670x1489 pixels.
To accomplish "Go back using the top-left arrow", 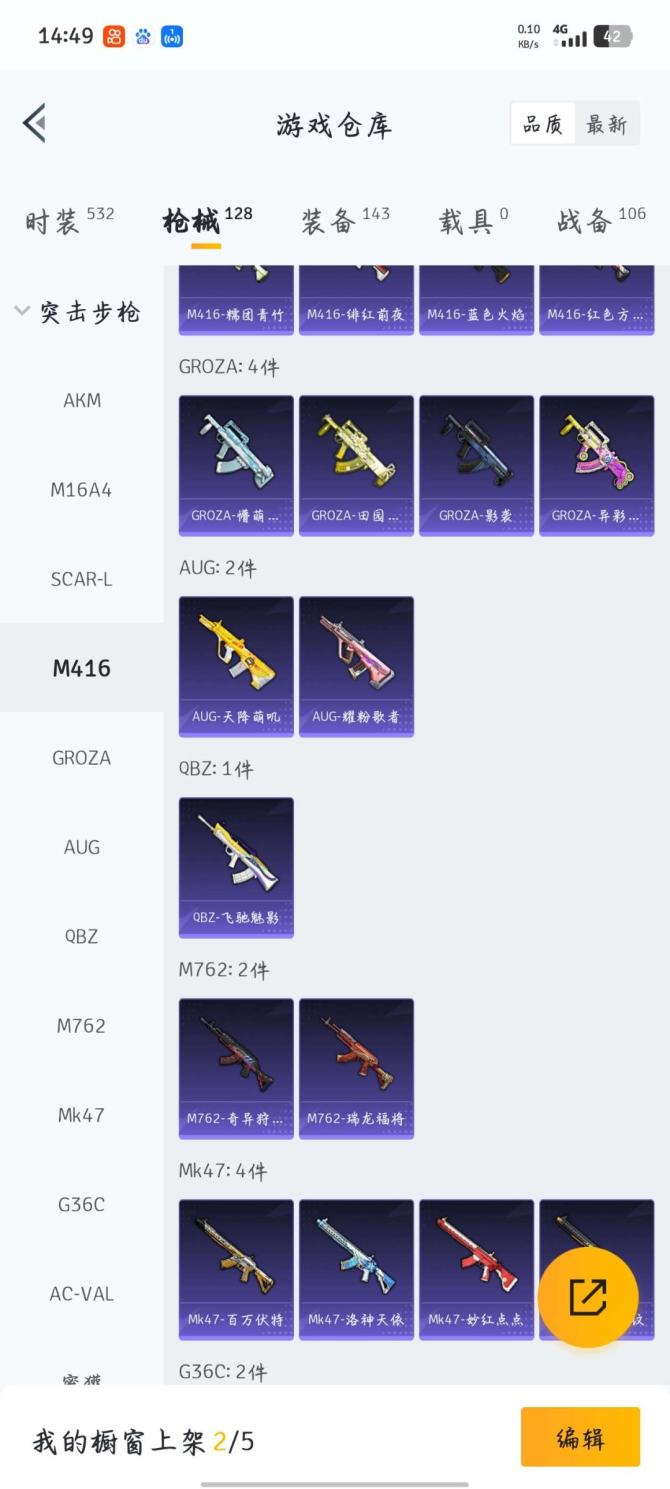I will pyautogui.click(x=35, y=124).
